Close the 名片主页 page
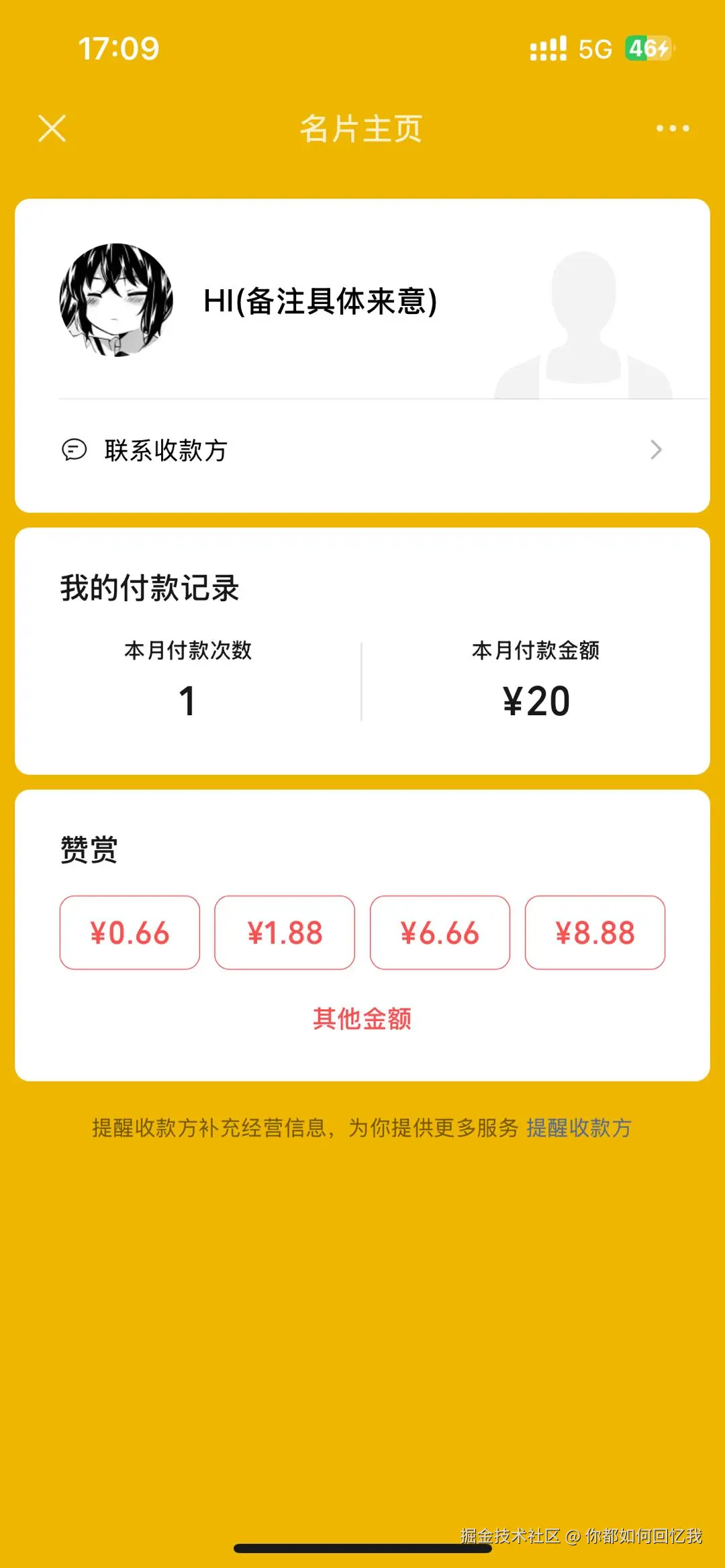Screen dimensions: 725x1568 tap(52, 128)
